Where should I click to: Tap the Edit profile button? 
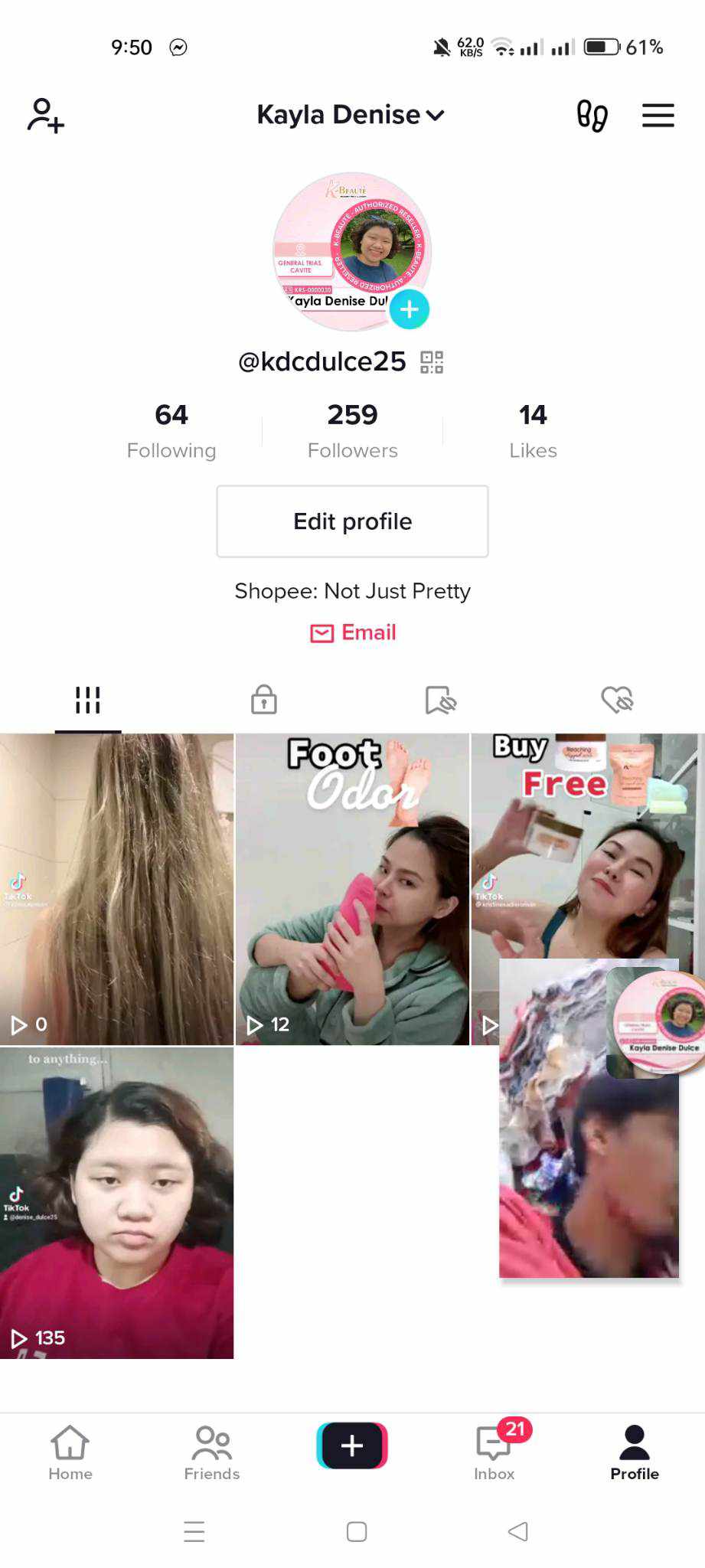tap(352, 521)
